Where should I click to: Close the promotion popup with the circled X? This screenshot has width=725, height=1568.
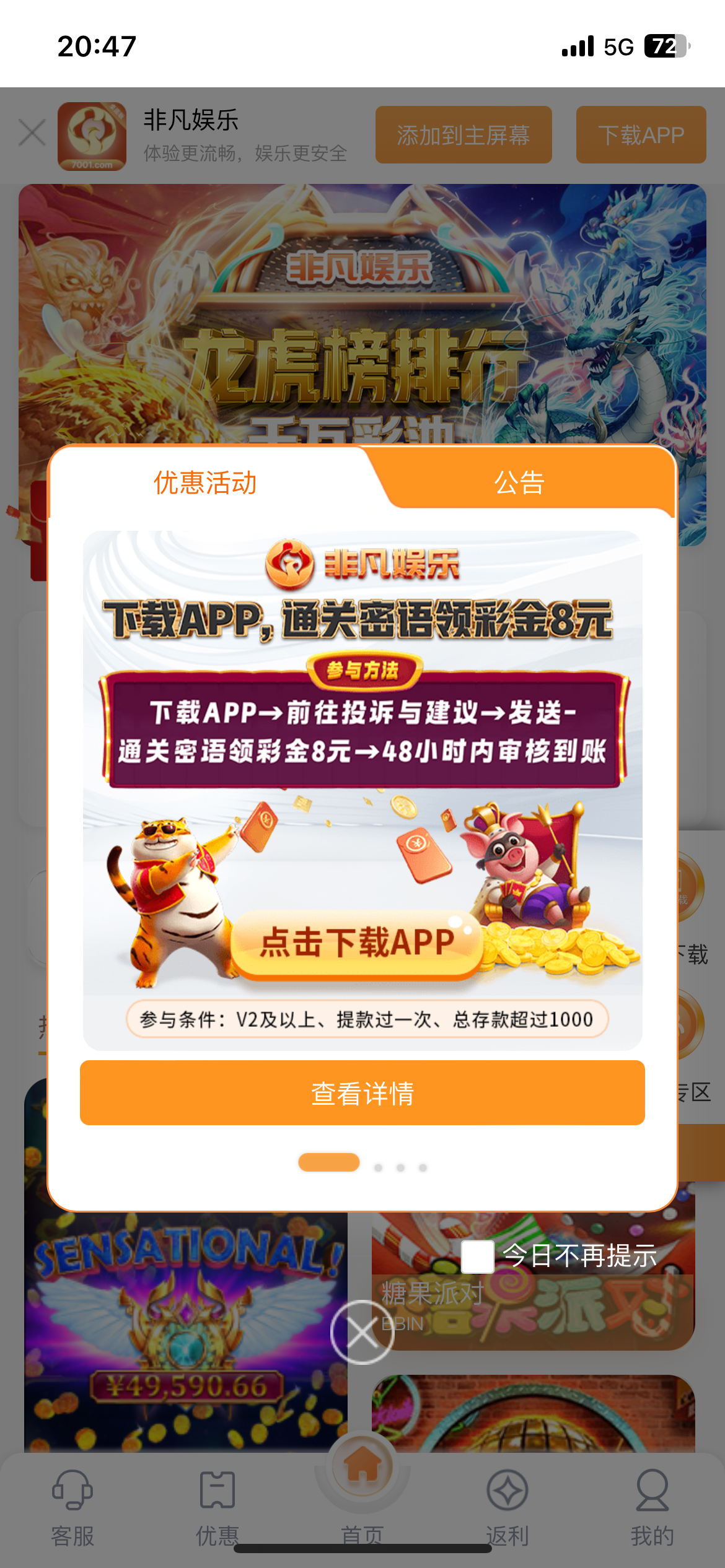pos(362,1332)
